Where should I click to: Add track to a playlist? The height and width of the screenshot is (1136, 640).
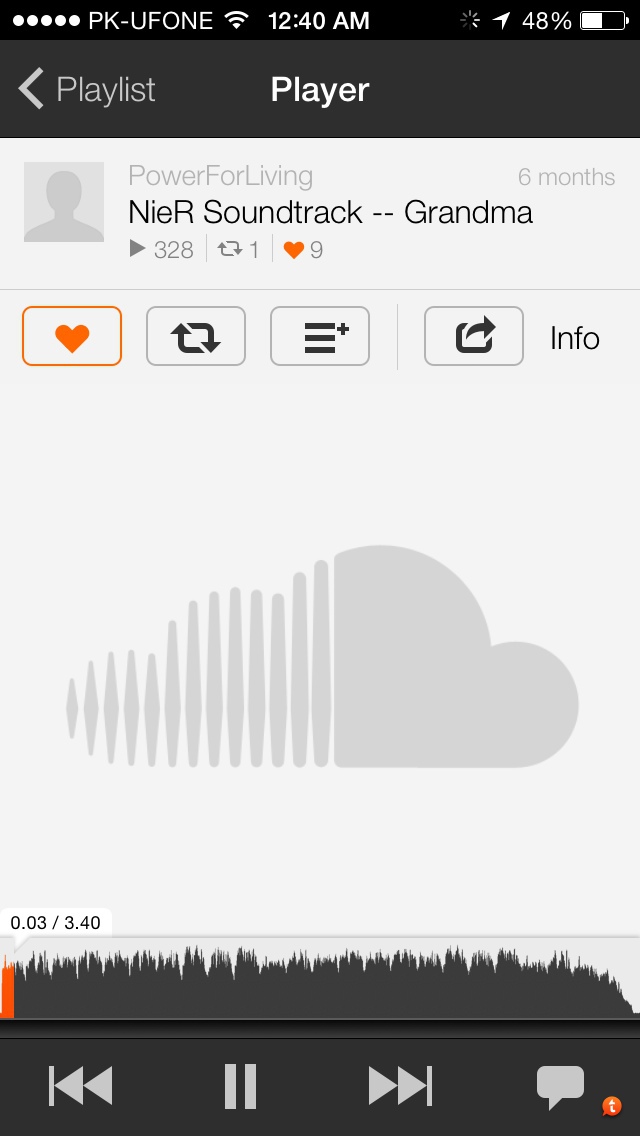pos(320,337)
